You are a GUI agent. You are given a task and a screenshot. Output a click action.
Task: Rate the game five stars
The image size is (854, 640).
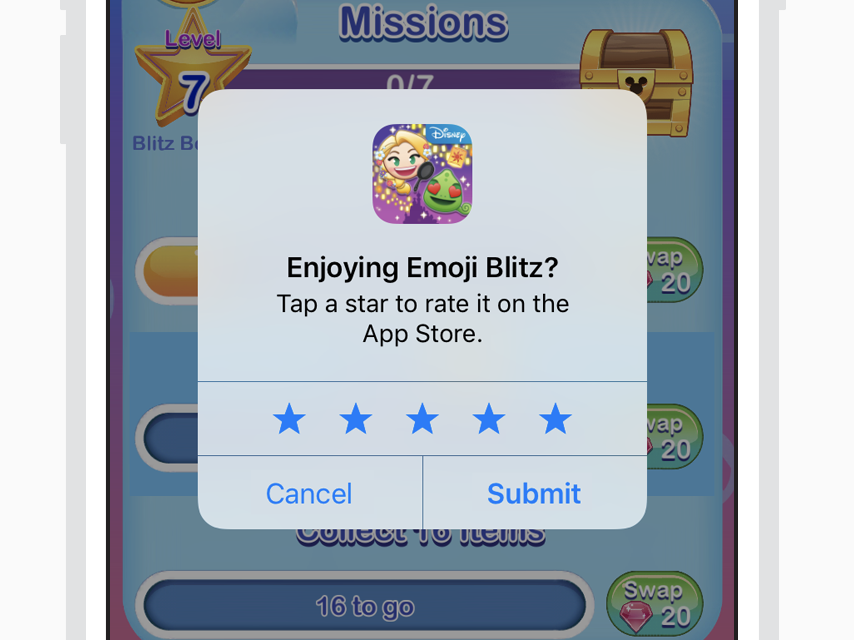(x=555, y=420)
